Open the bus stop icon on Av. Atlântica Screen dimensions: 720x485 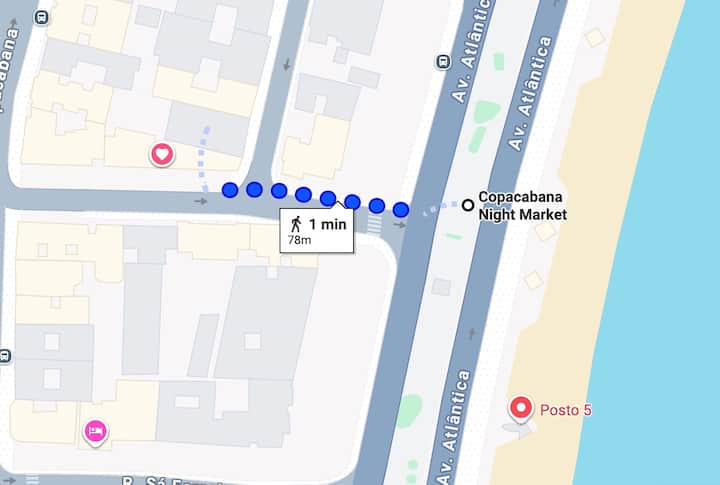442,61
